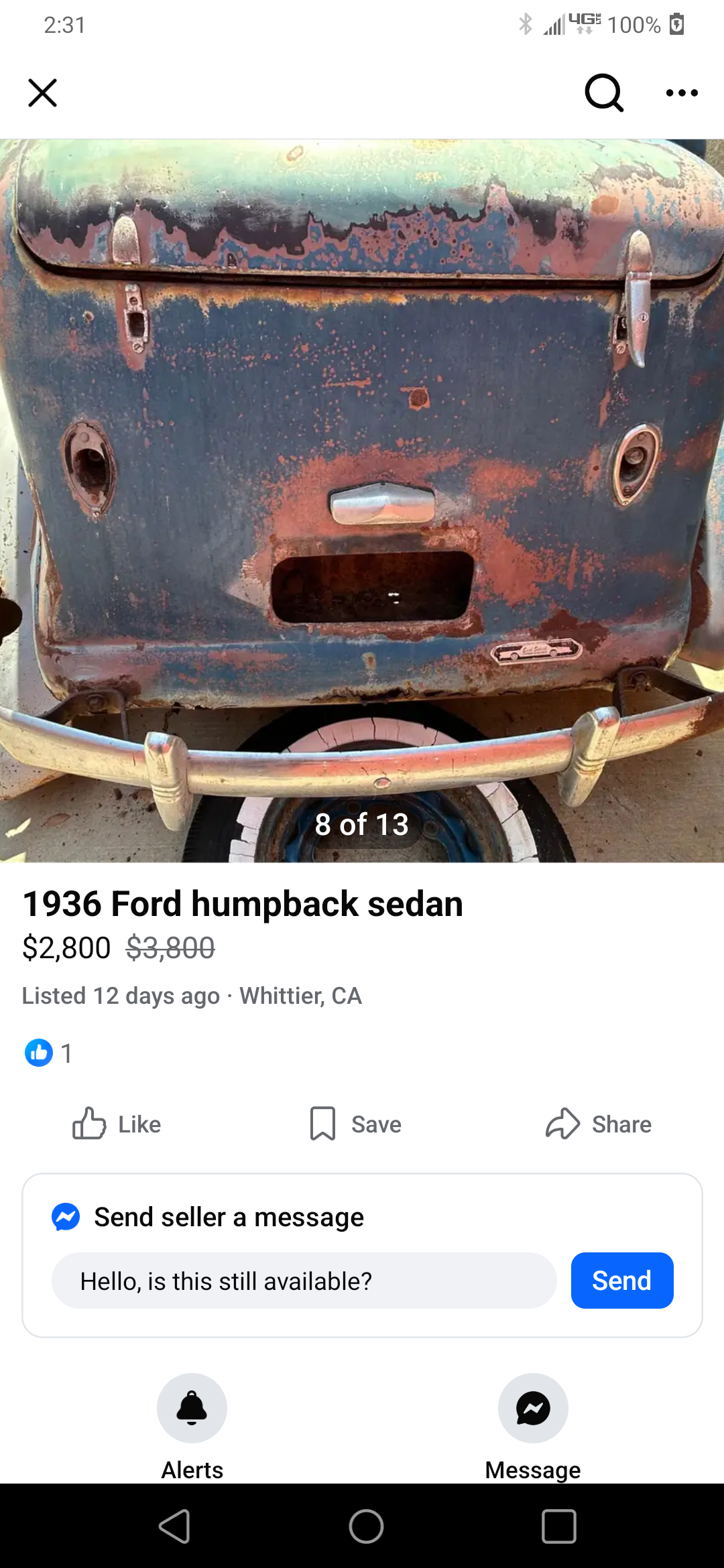Go back with system navigation bar

tap(174, 1526)
